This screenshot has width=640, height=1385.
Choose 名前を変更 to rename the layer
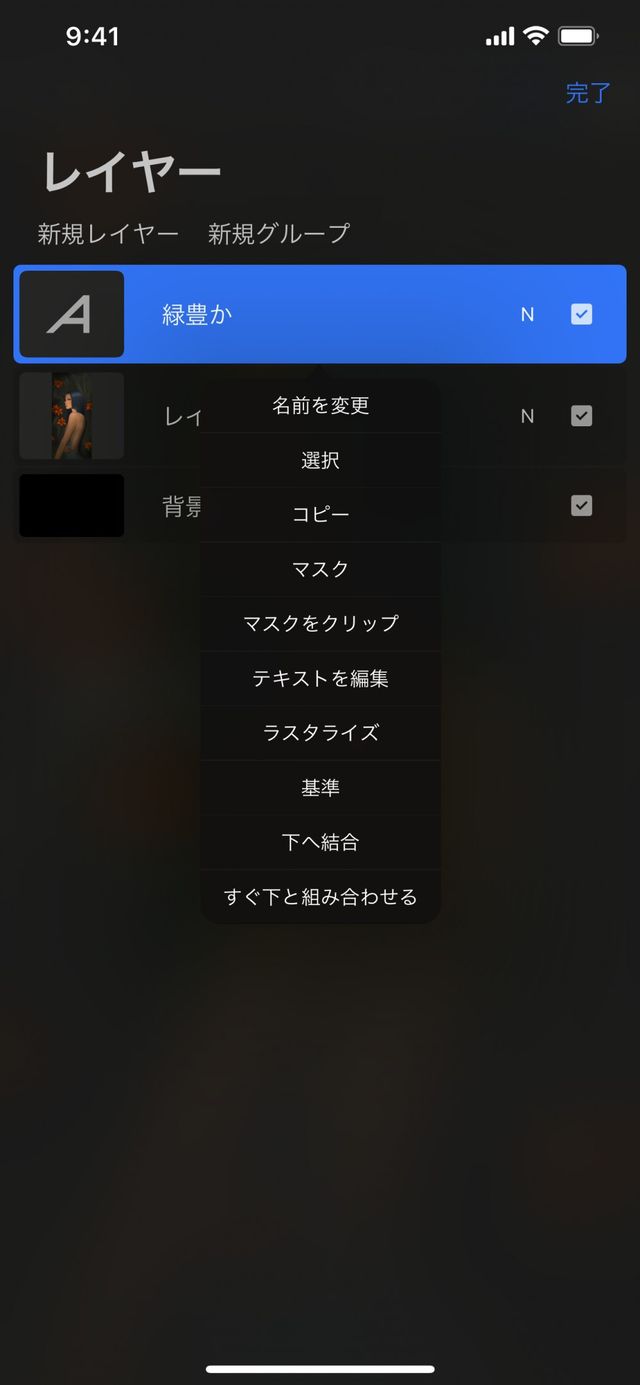320,405
